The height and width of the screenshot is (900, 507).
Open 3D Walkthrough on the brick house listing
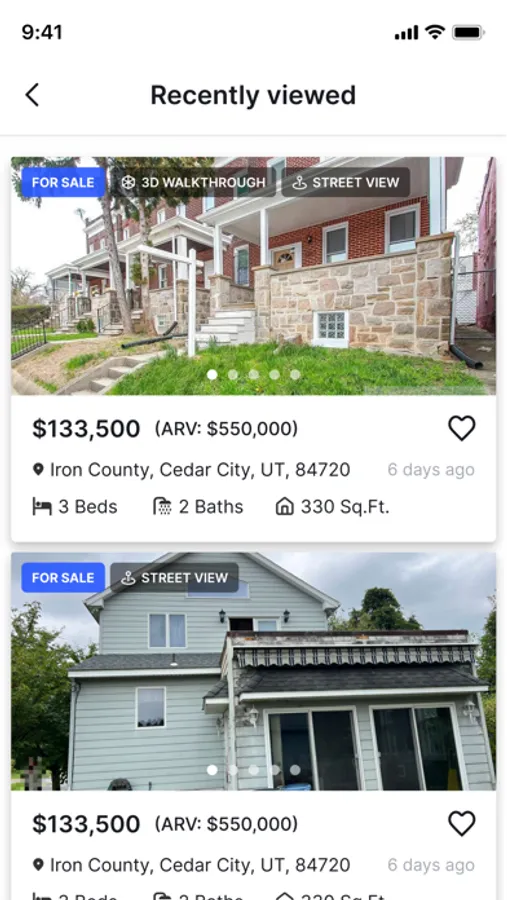193,183
